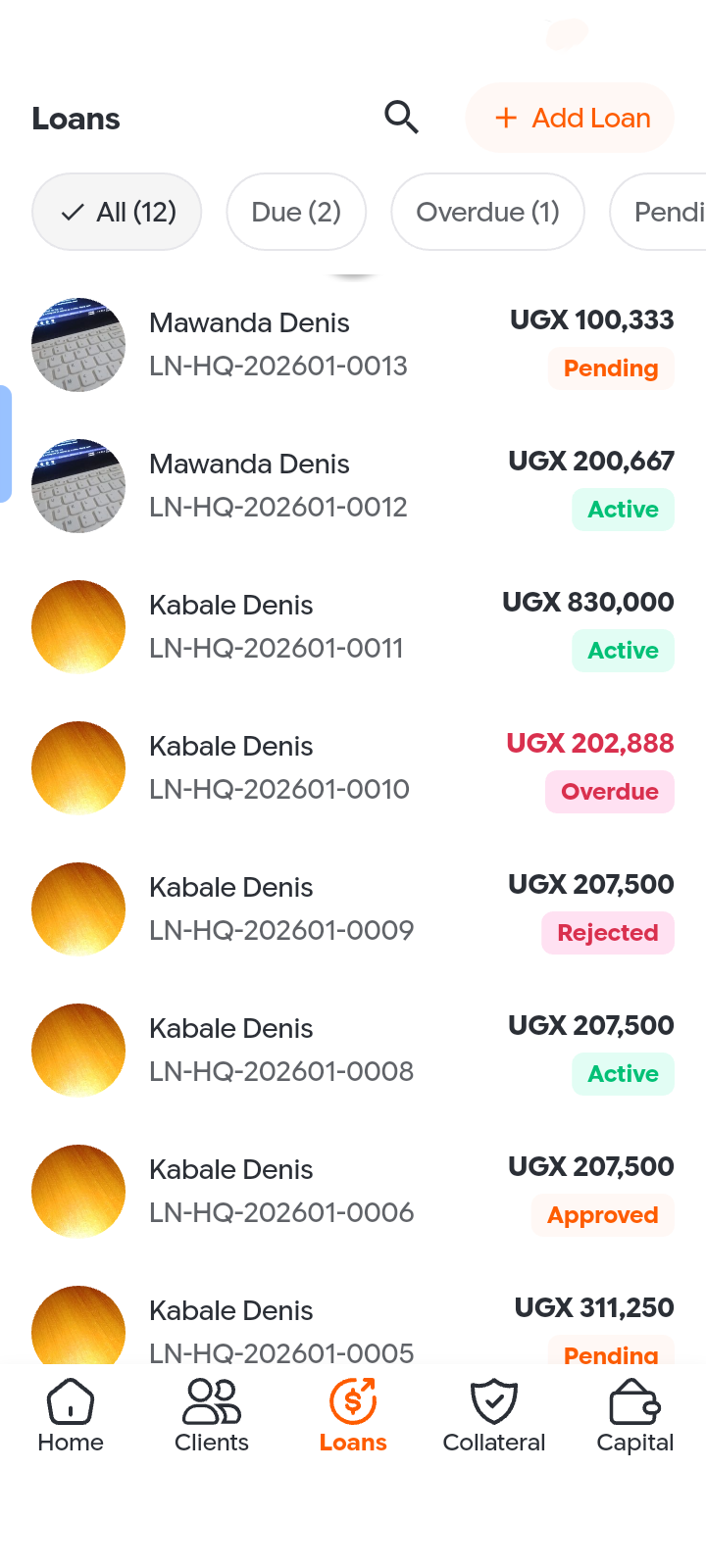The height and width of the screenshot is (1568, 706).
Task: Tap the Active badge on loan 0011
Action: pos(623,651)
